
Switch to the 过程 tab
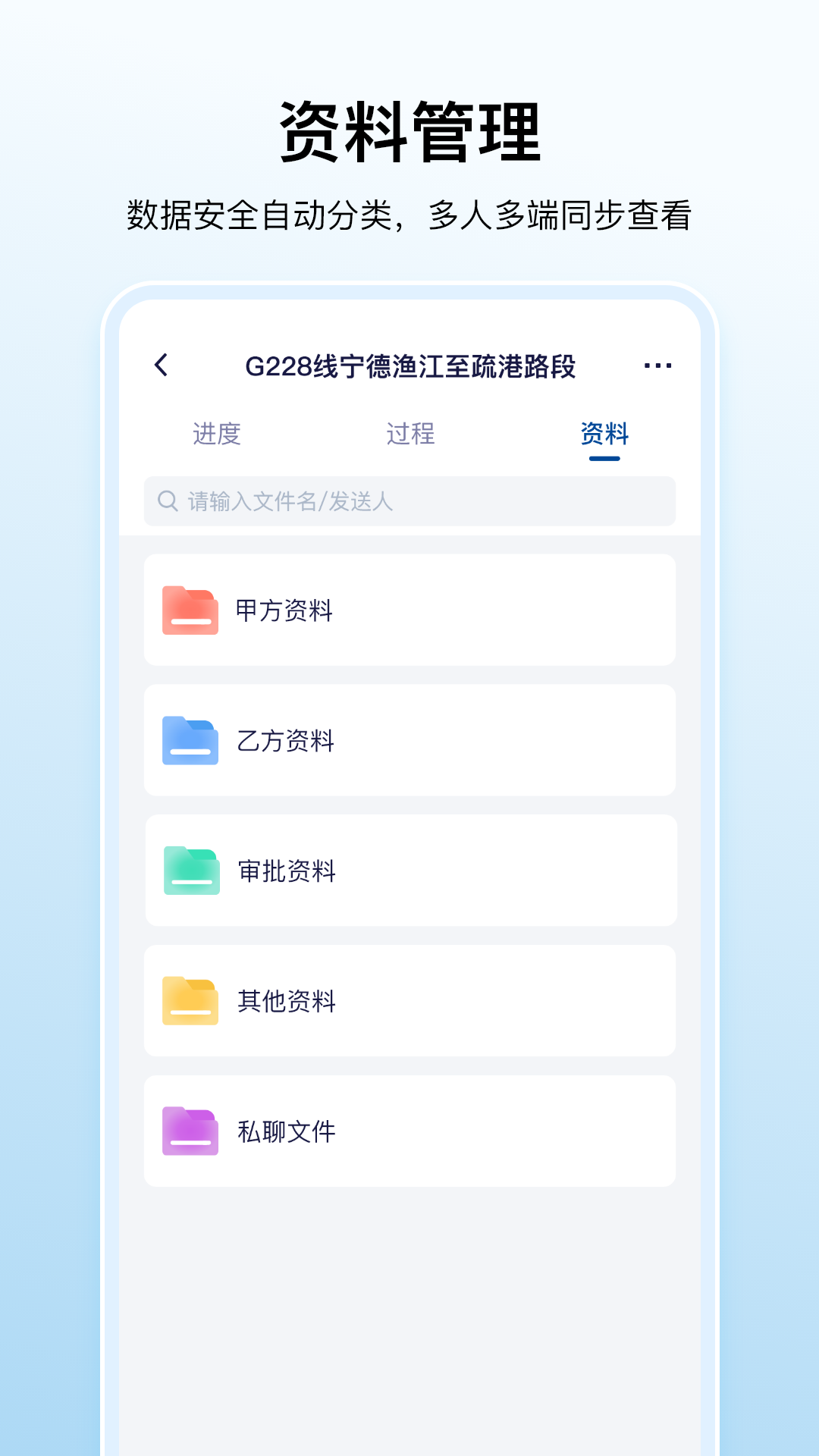coord(409,434)
